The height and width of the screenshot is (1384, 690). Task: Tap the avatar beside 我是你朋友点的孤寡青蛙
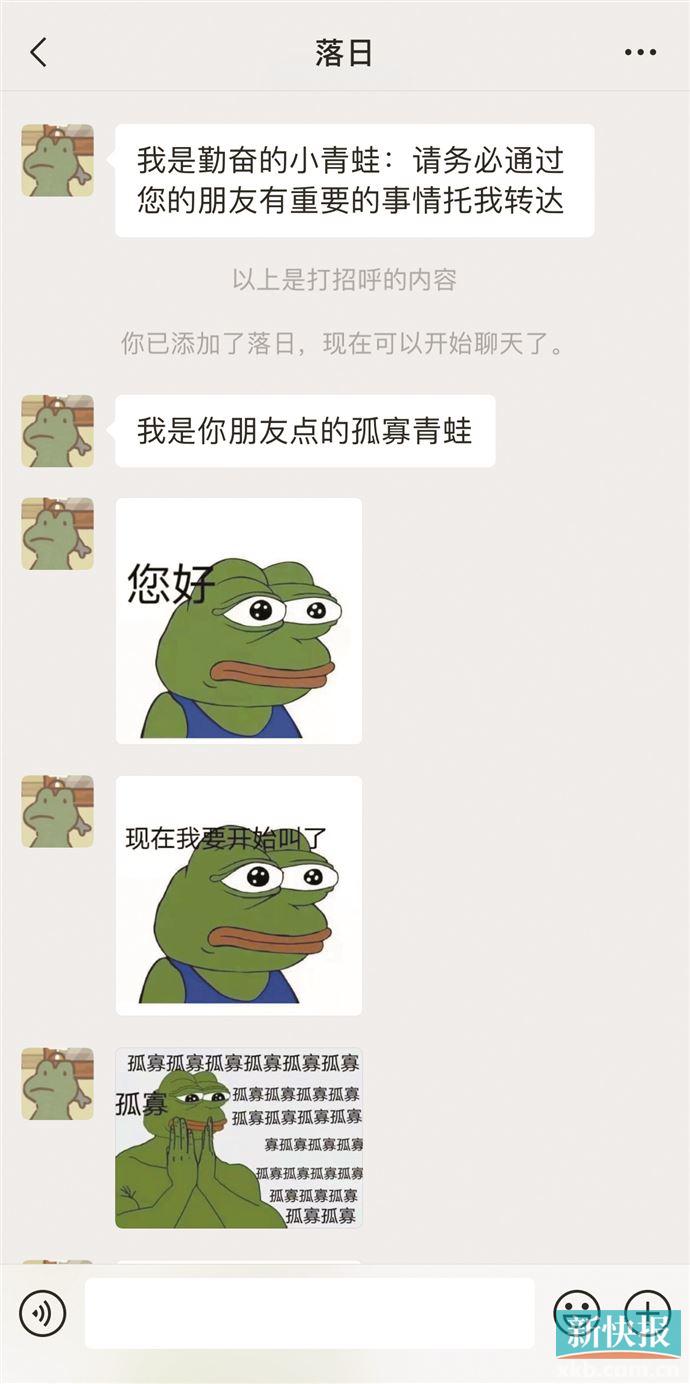click(x=57, y=430)
